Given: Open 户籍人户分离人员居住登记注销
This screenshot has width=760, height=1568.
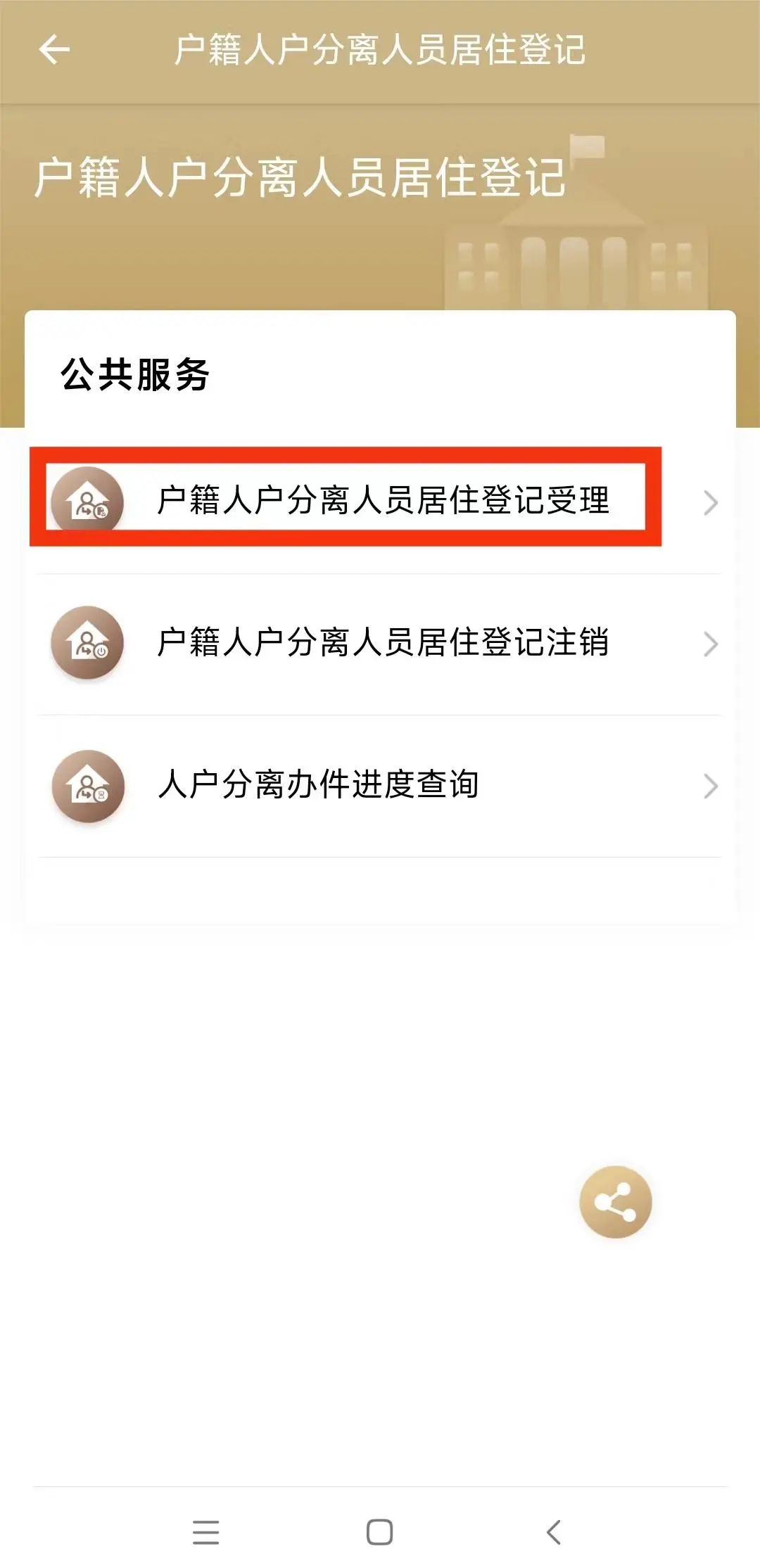Looking at the screenshot, I should pyautogui.click(x=382, y=643).
